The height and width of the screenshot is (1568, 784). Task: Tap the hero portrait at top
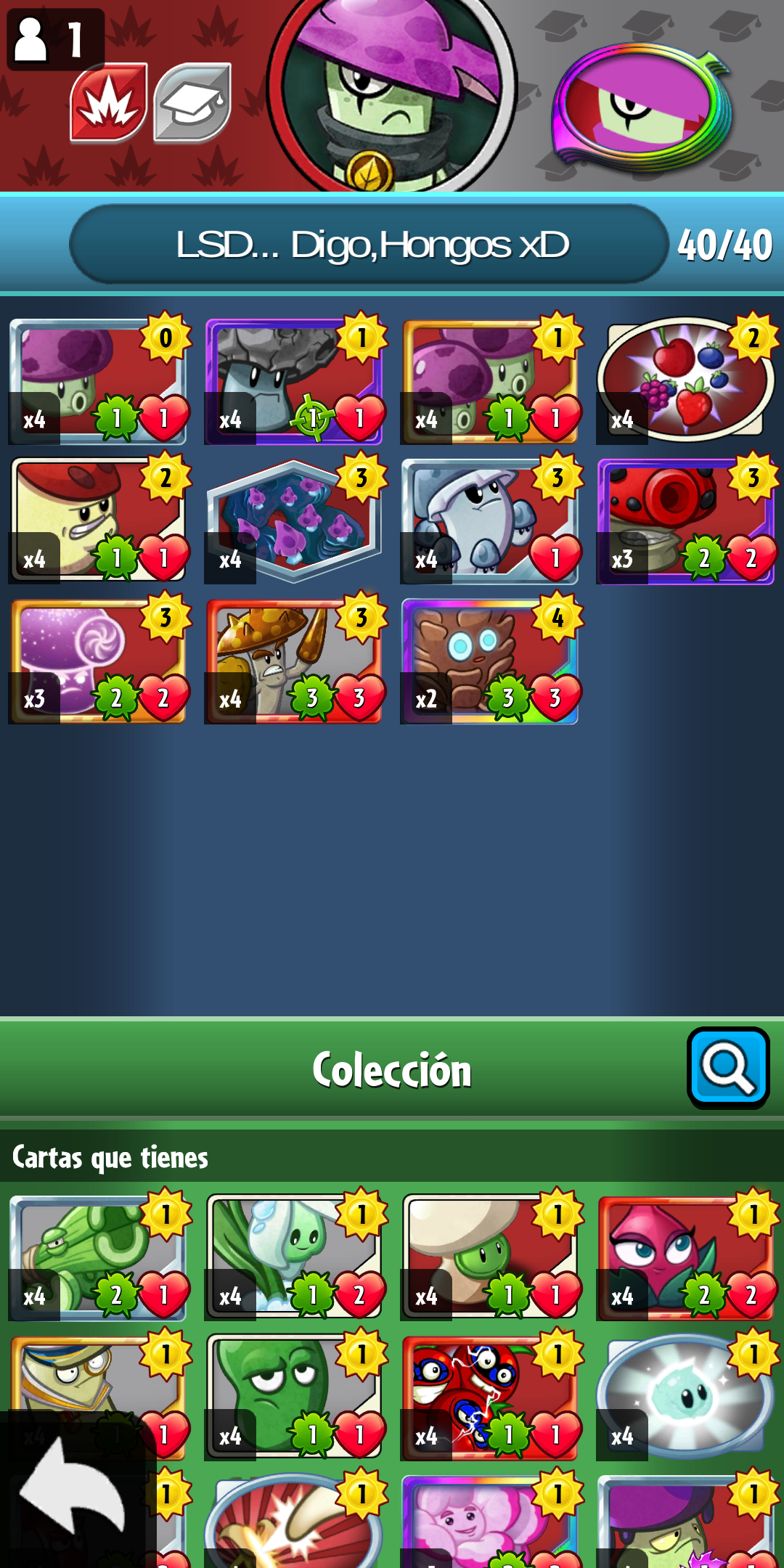click(392, 94)
